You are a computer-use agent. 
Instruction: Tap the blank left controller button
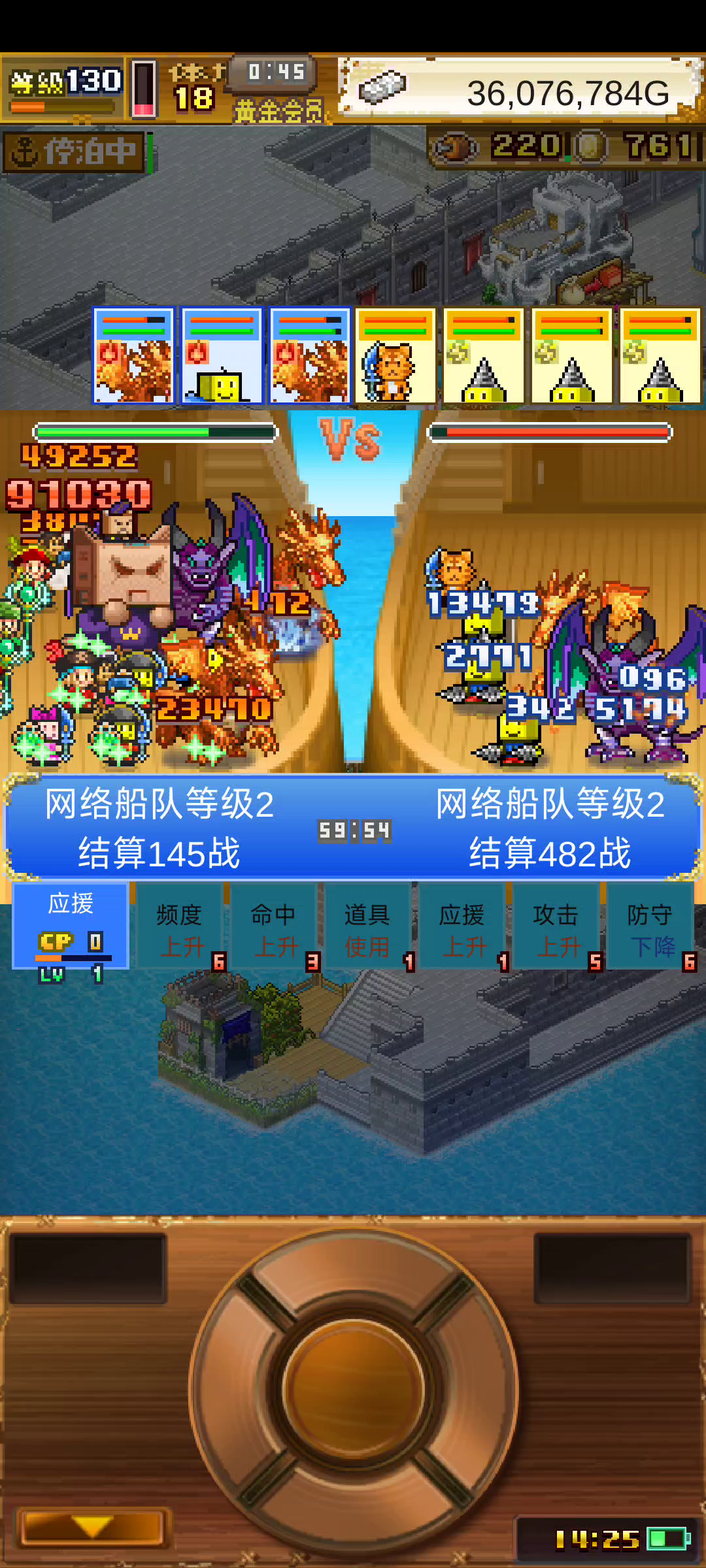click(88, 1269)
